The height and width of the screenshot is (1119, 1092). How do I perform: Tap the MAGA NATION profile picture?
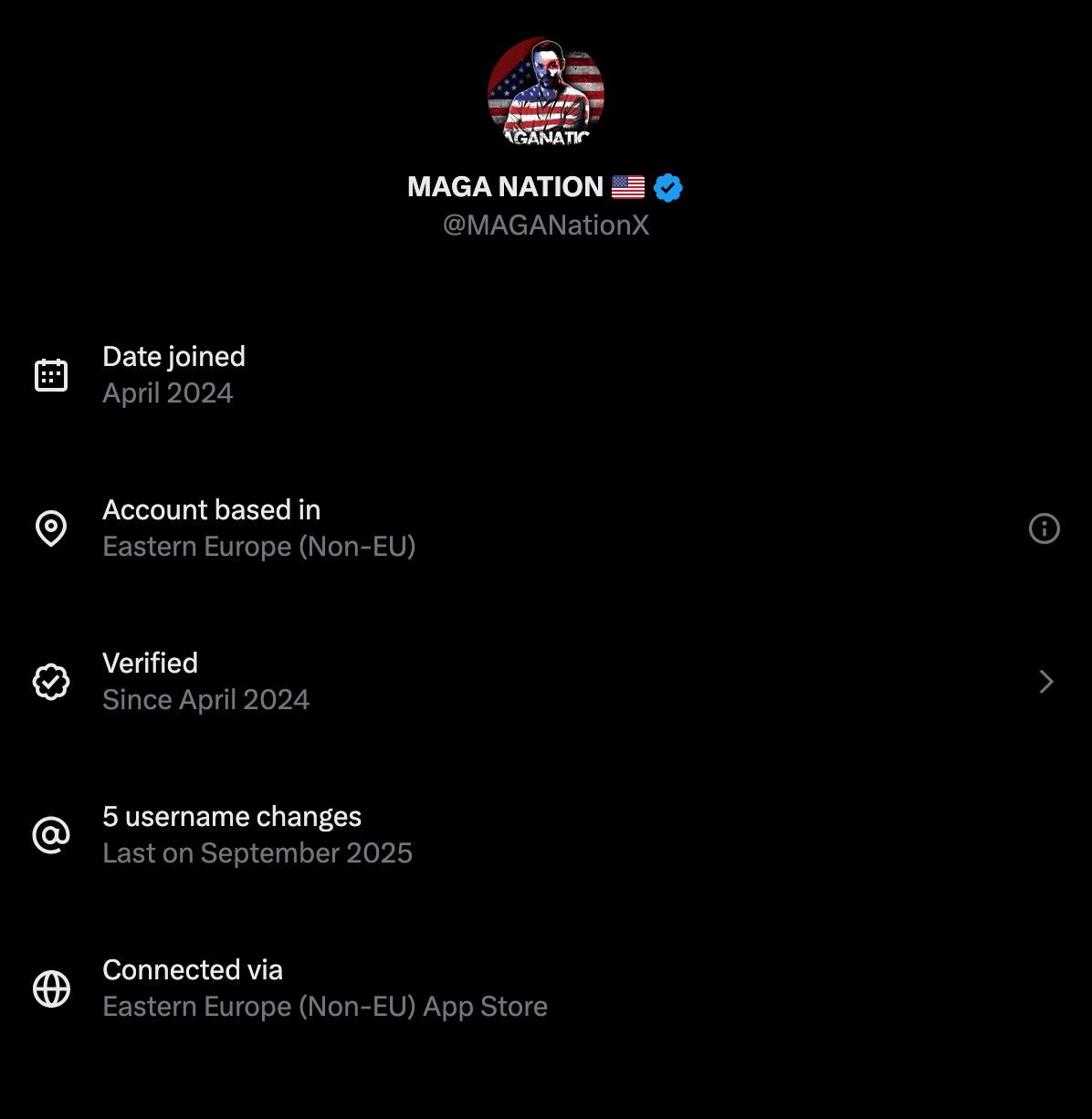(546, 92)
